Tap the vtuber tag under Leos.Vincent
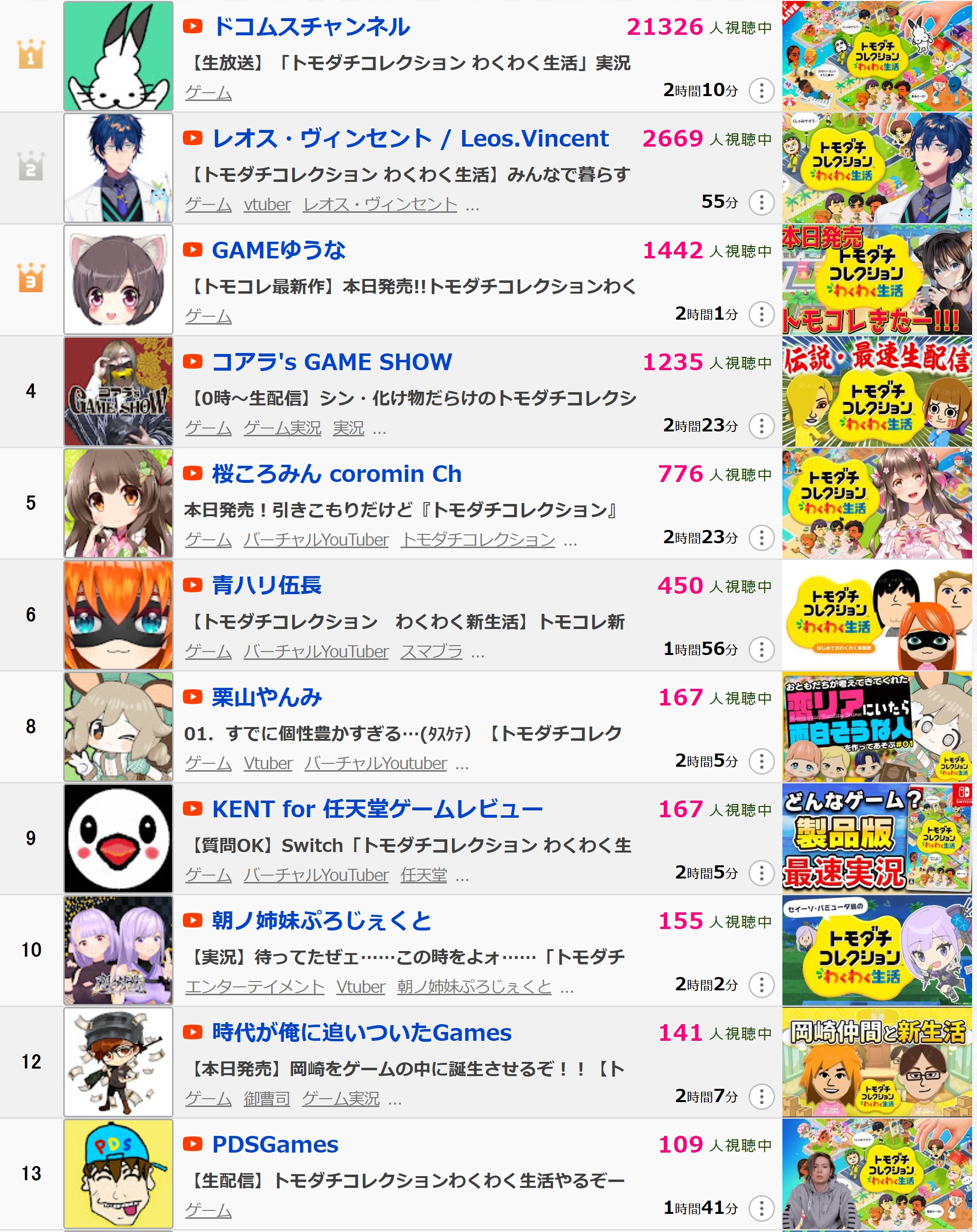Image resolution: width=977 pixels, height=1232 pixels. [267, 204]
